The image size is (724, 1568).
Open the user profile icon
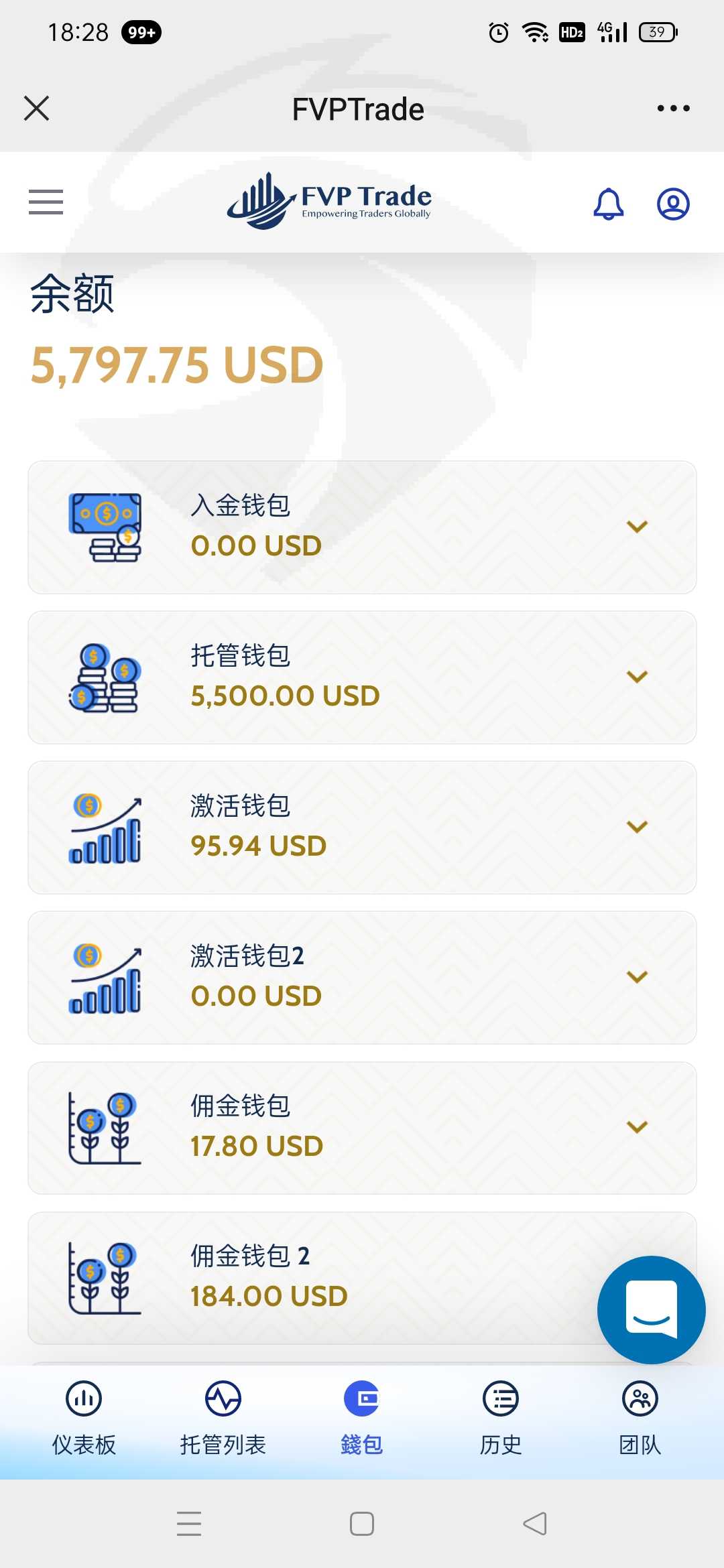[673, 204]
